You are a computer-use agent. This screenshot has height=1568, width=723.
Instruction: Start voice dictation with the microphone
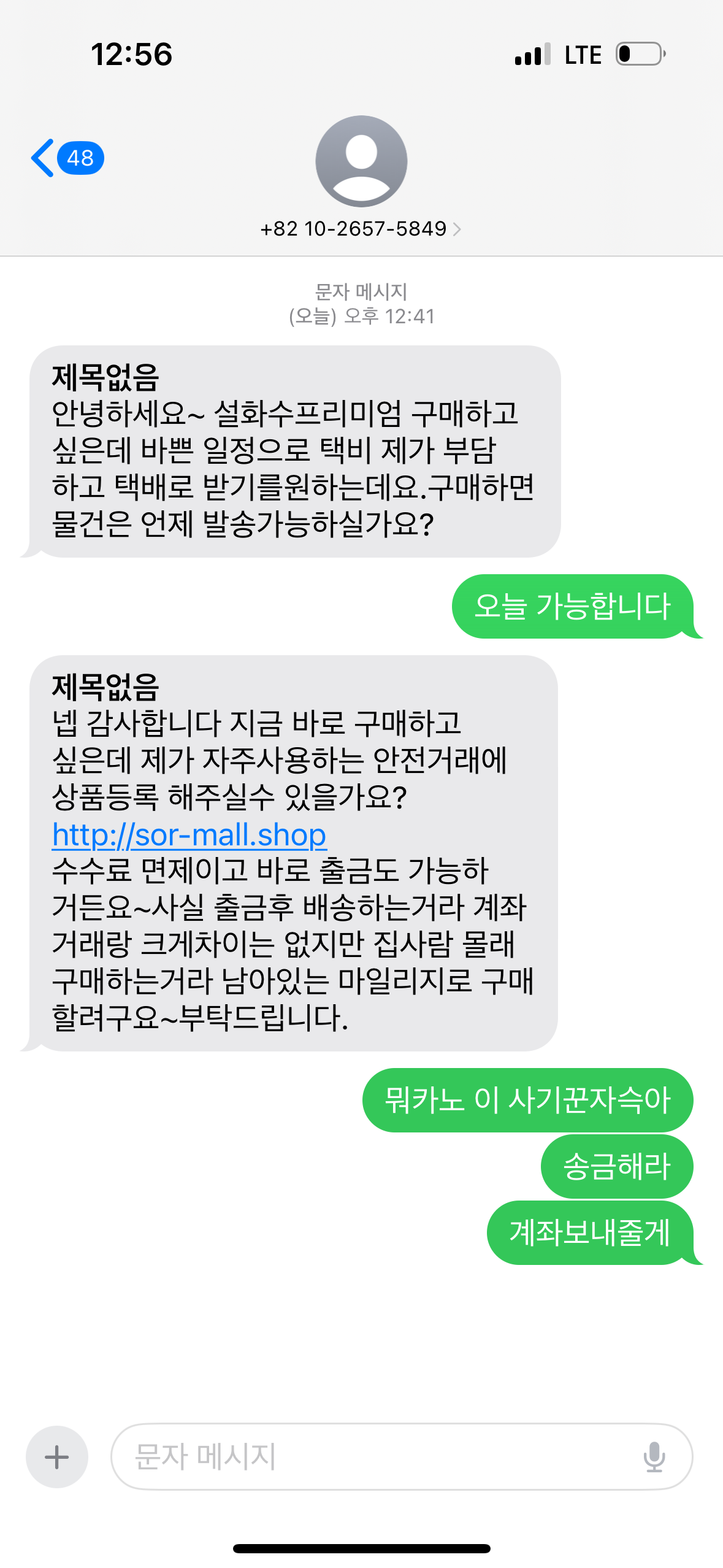(654, 1457)
